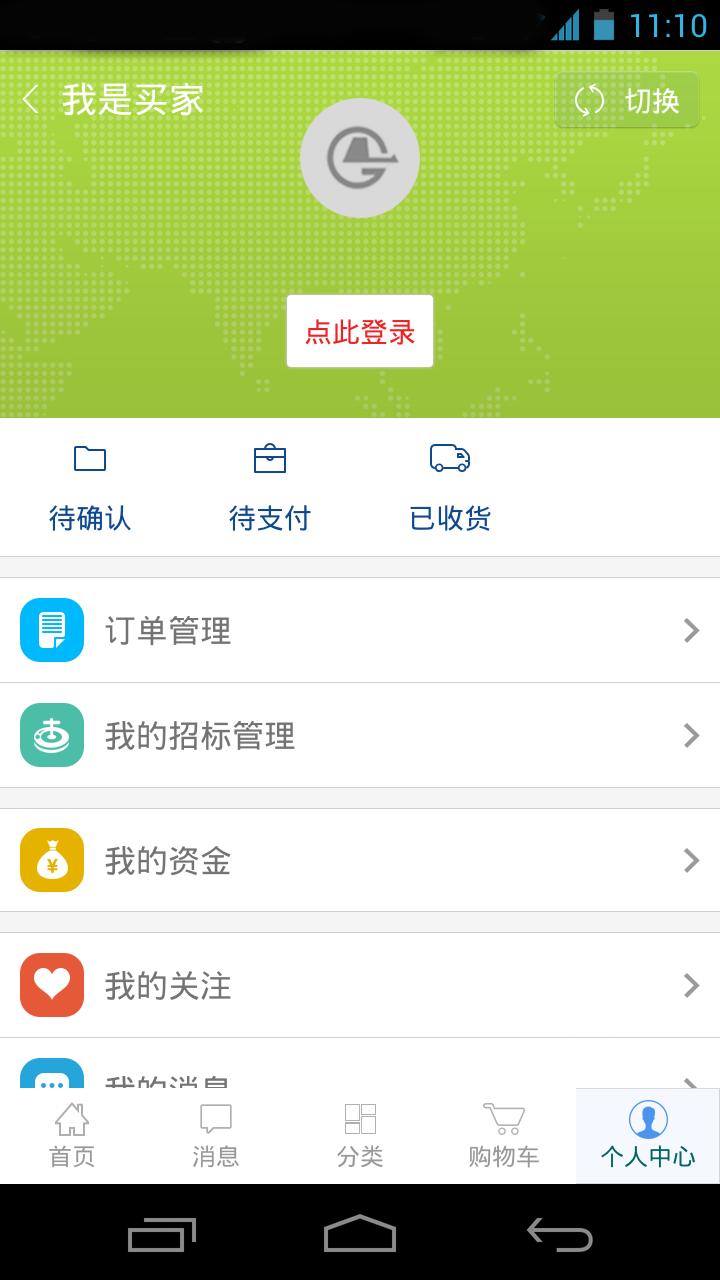Tap the 消息 messages bubble icon
The height and width of the screenshot is (1280, 720).
(x=215, y=1118)
